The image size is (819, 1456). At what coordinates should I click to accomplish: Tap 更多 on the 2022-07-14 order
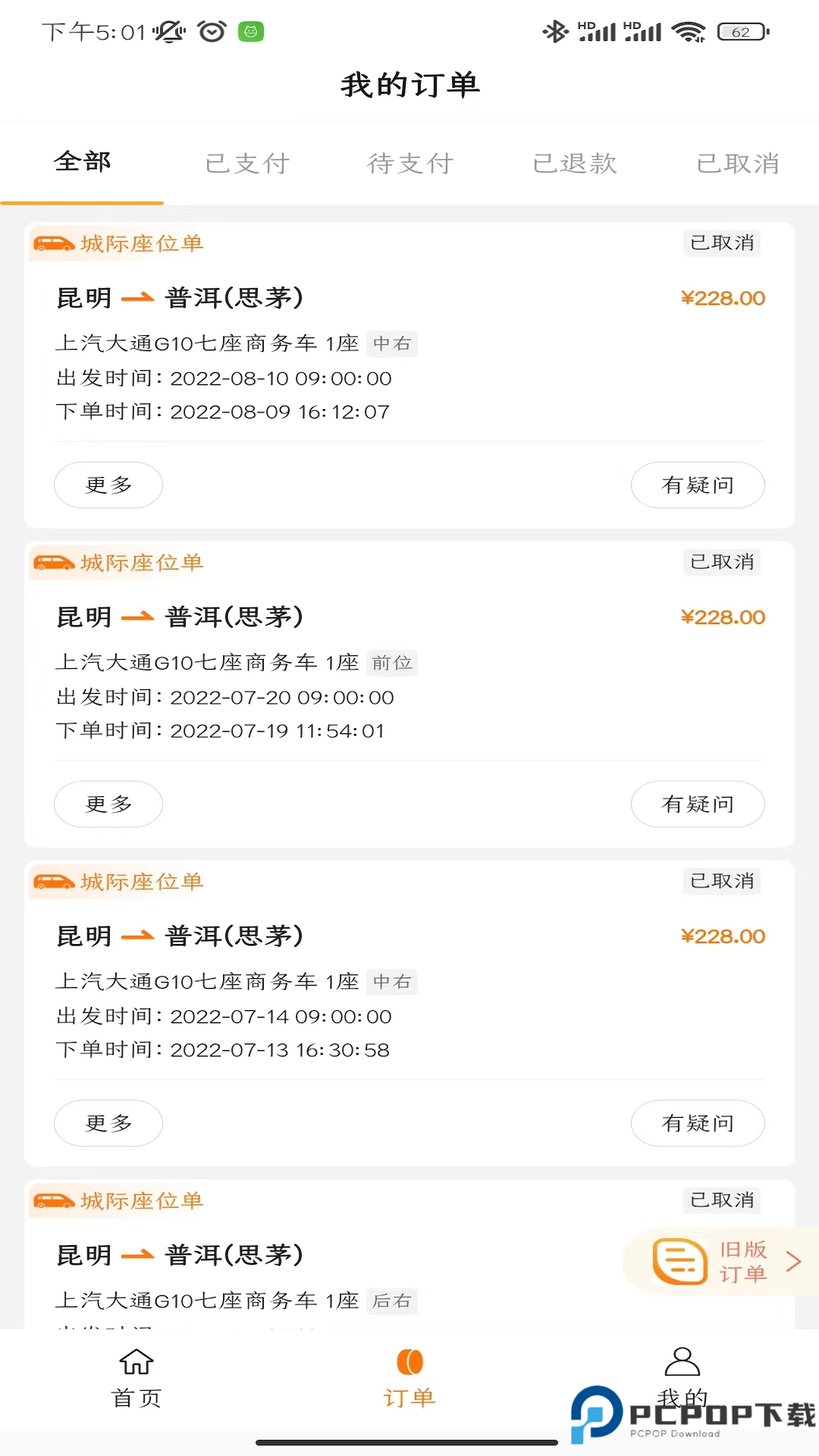pyautogui.click(x=108, y=1123)
